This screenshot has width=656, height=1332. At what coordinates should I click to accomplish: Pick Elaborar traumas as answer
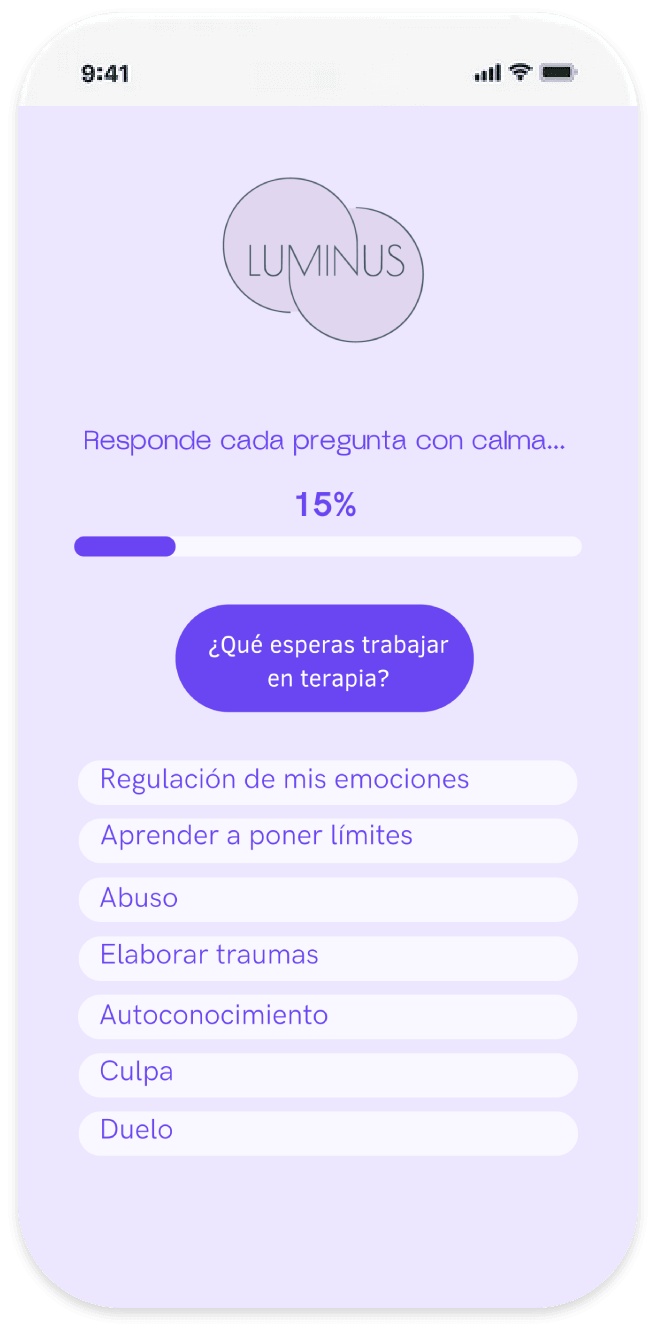[328, 958]
